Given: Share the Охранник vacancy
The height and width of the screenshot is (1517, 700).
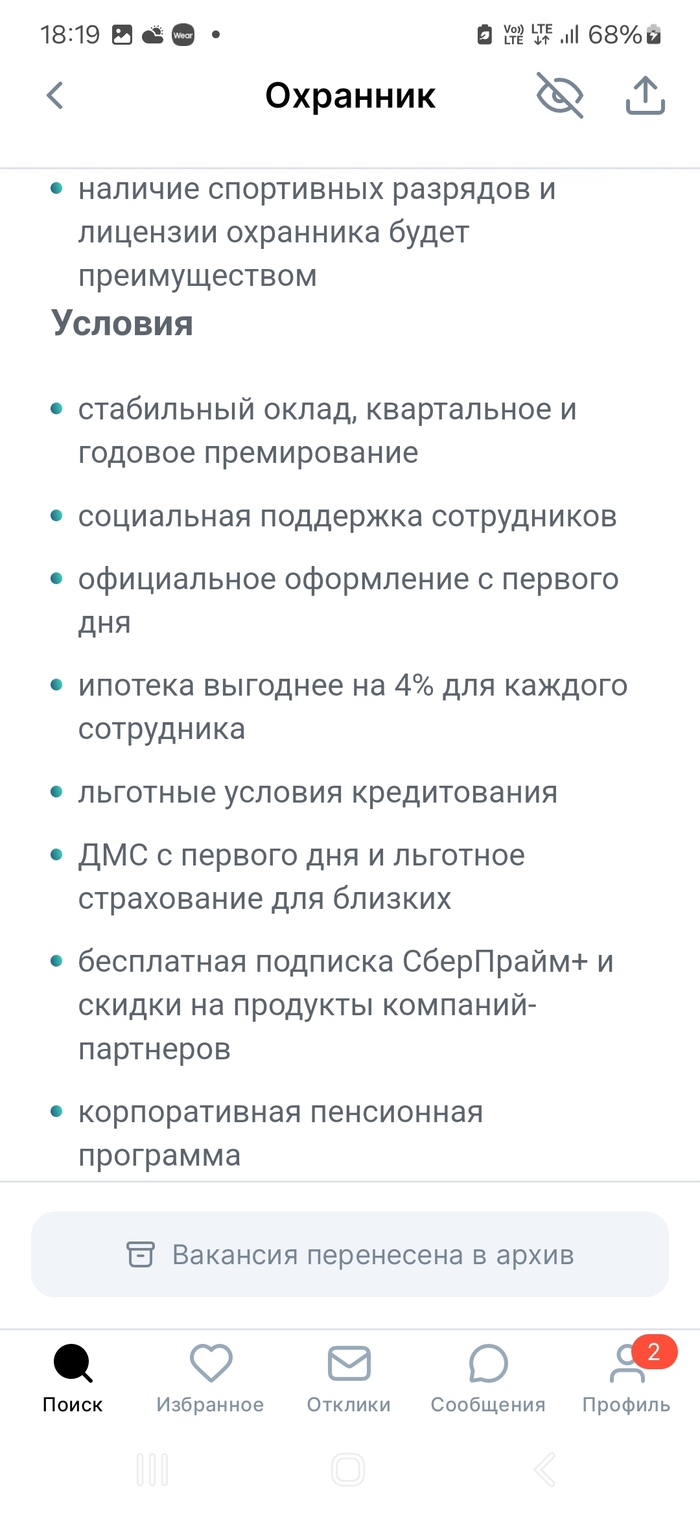Looking at the screenshot, I should click(x=645, y=96).
